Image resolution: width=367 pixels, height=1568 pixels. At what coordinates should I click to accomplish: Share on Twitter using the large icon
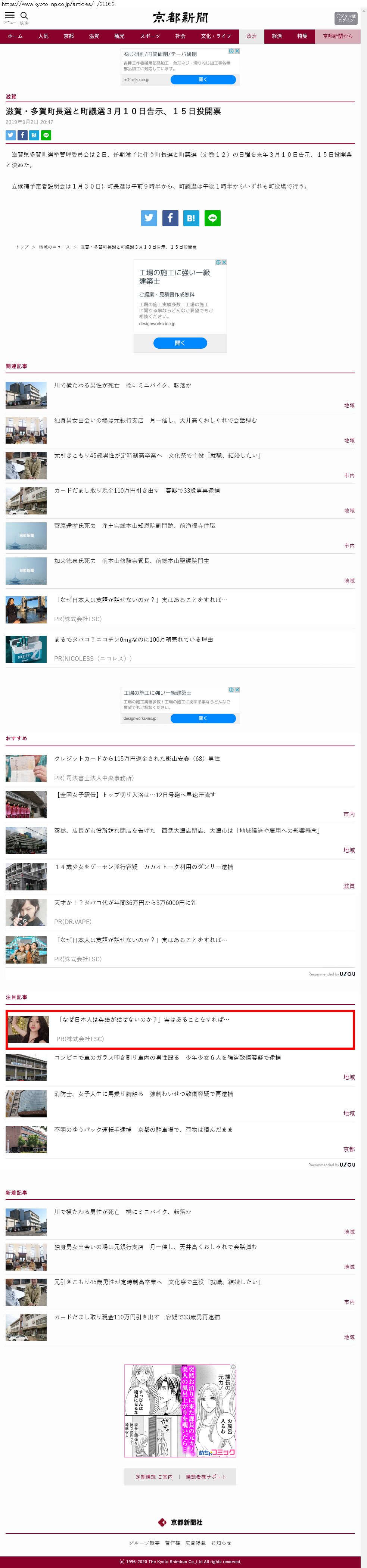(x=149, y=218)
